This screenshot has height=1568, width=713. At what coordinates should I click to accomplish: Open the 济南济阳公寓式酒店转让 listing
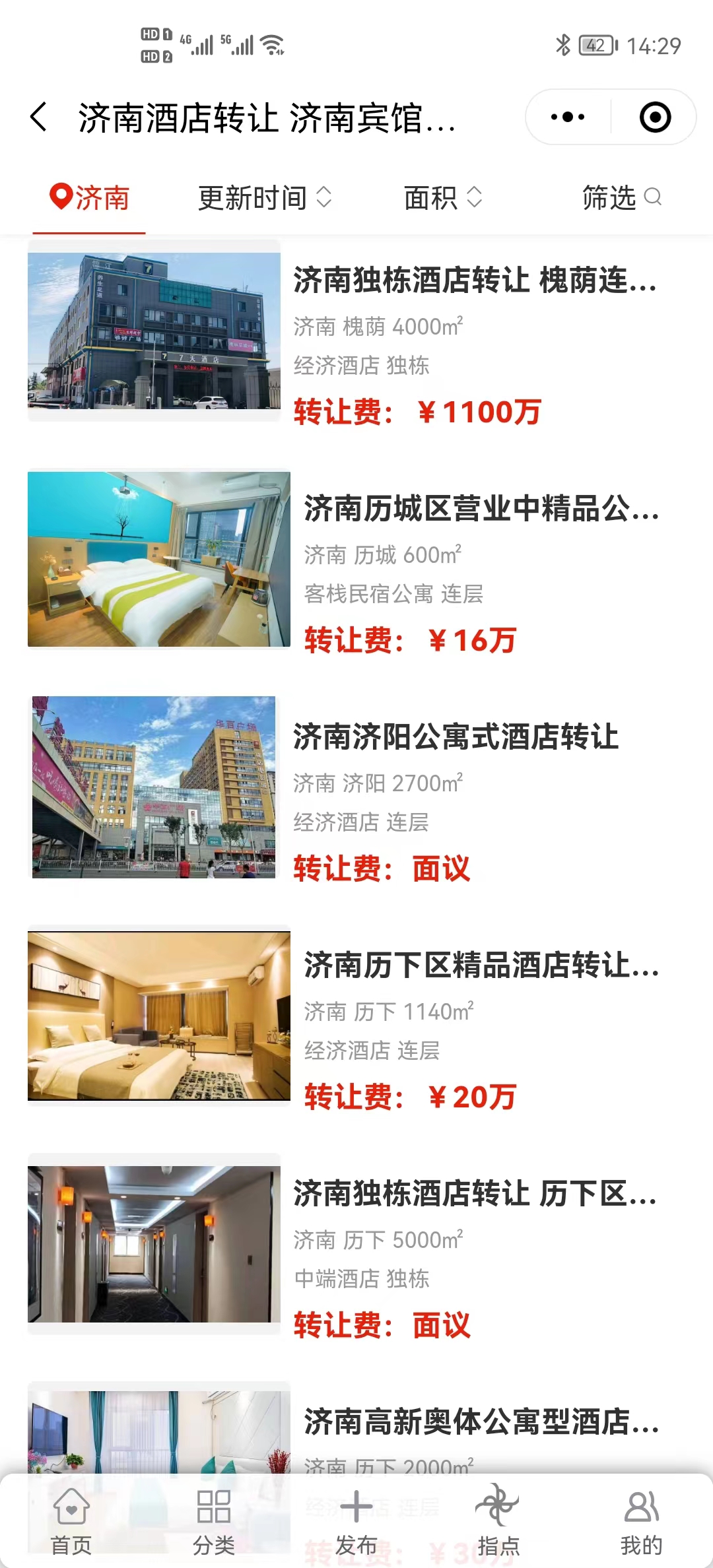tap(456, 737)
